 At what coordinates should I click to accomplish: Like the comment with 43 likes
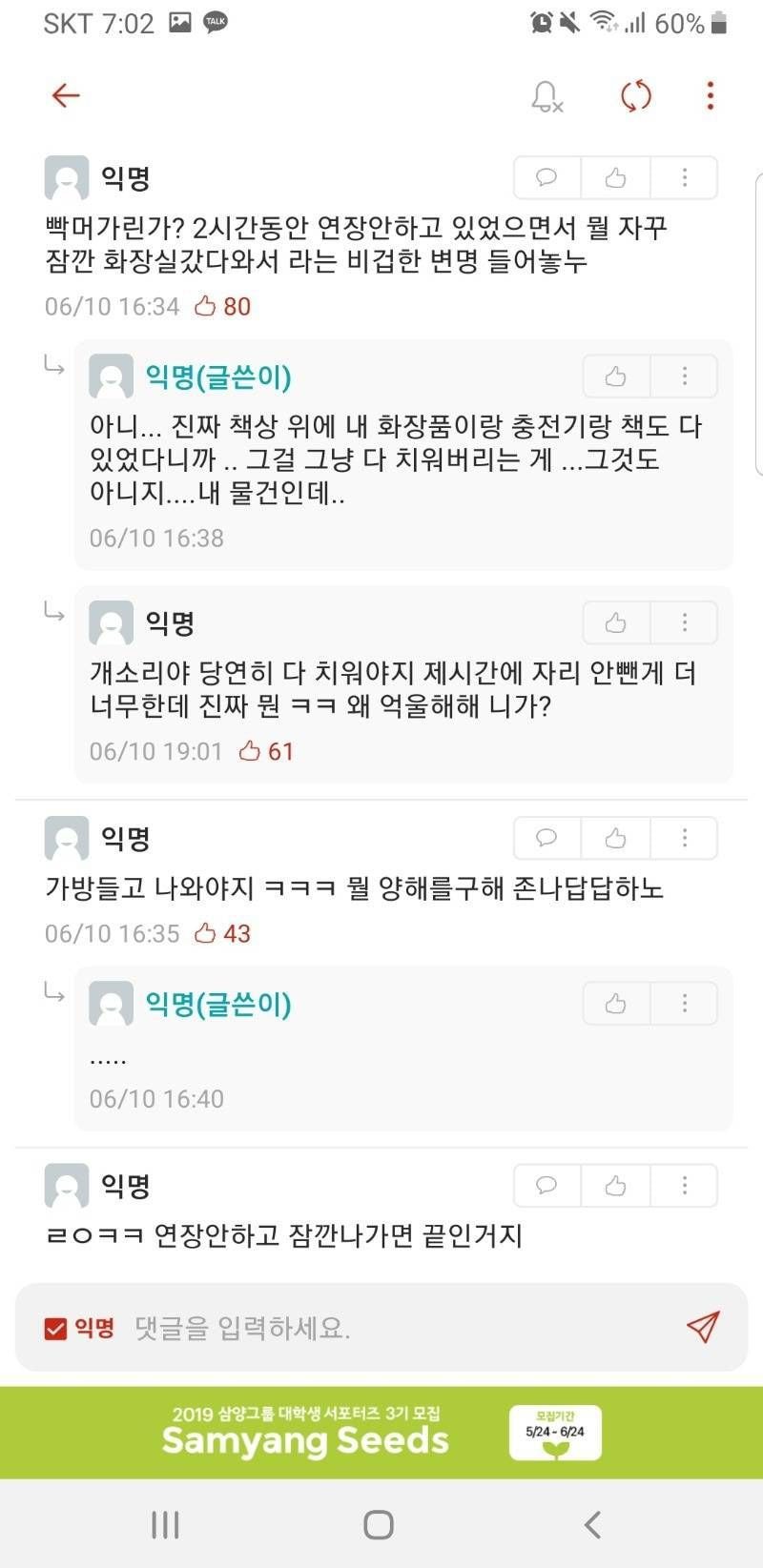pos(616,838)
